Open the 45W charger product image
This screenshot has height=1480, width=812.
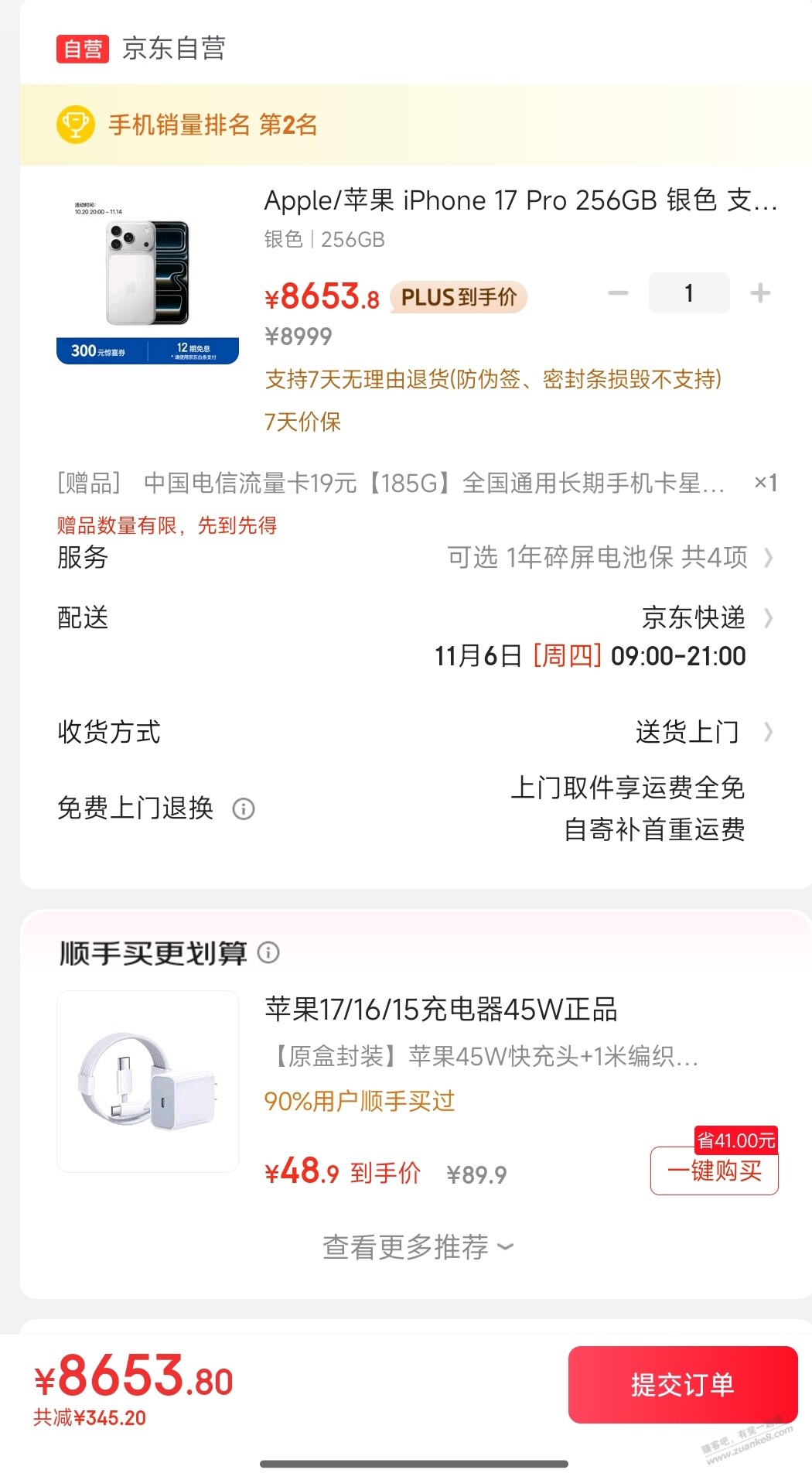point(148,1081)
